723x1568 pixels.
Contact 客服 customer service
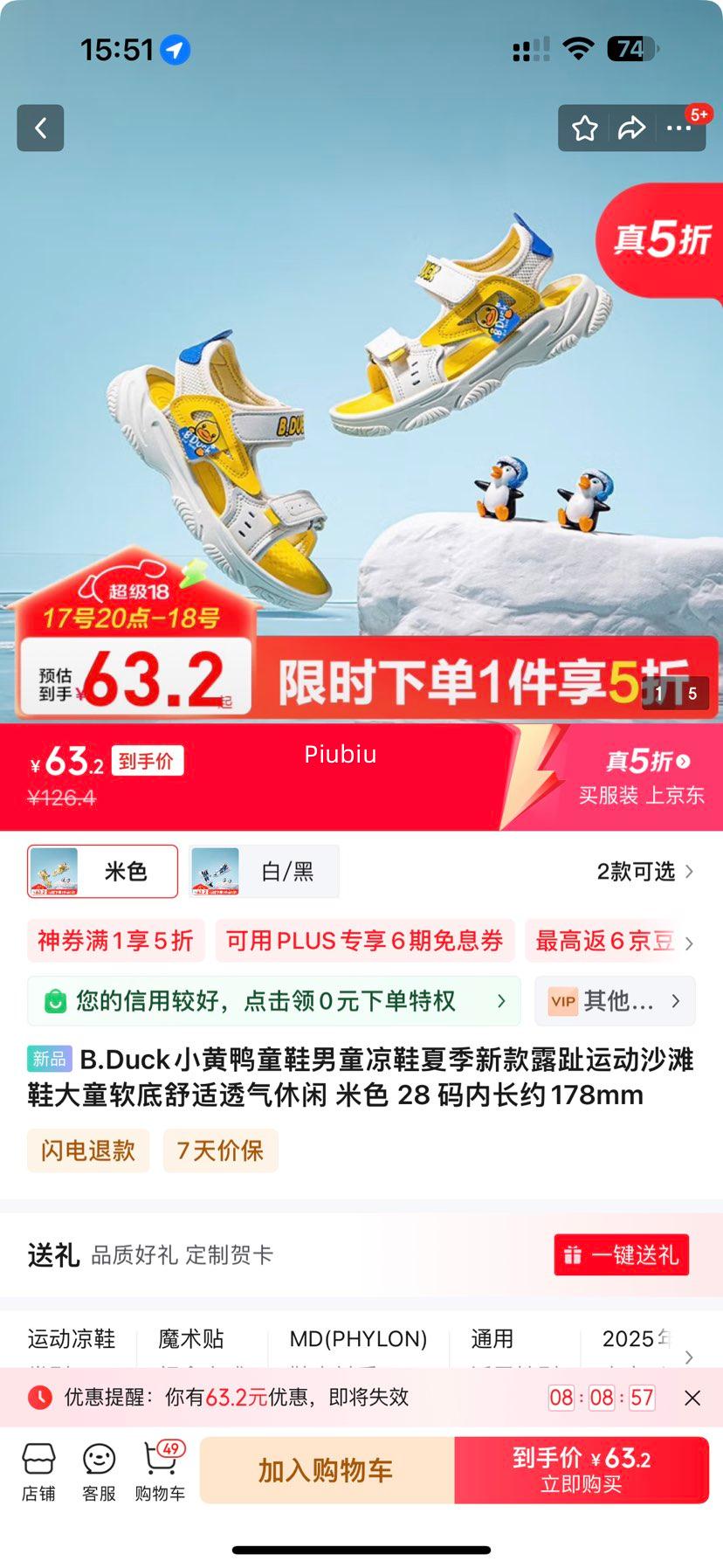pyautogui.click(x=98, y=1468)
